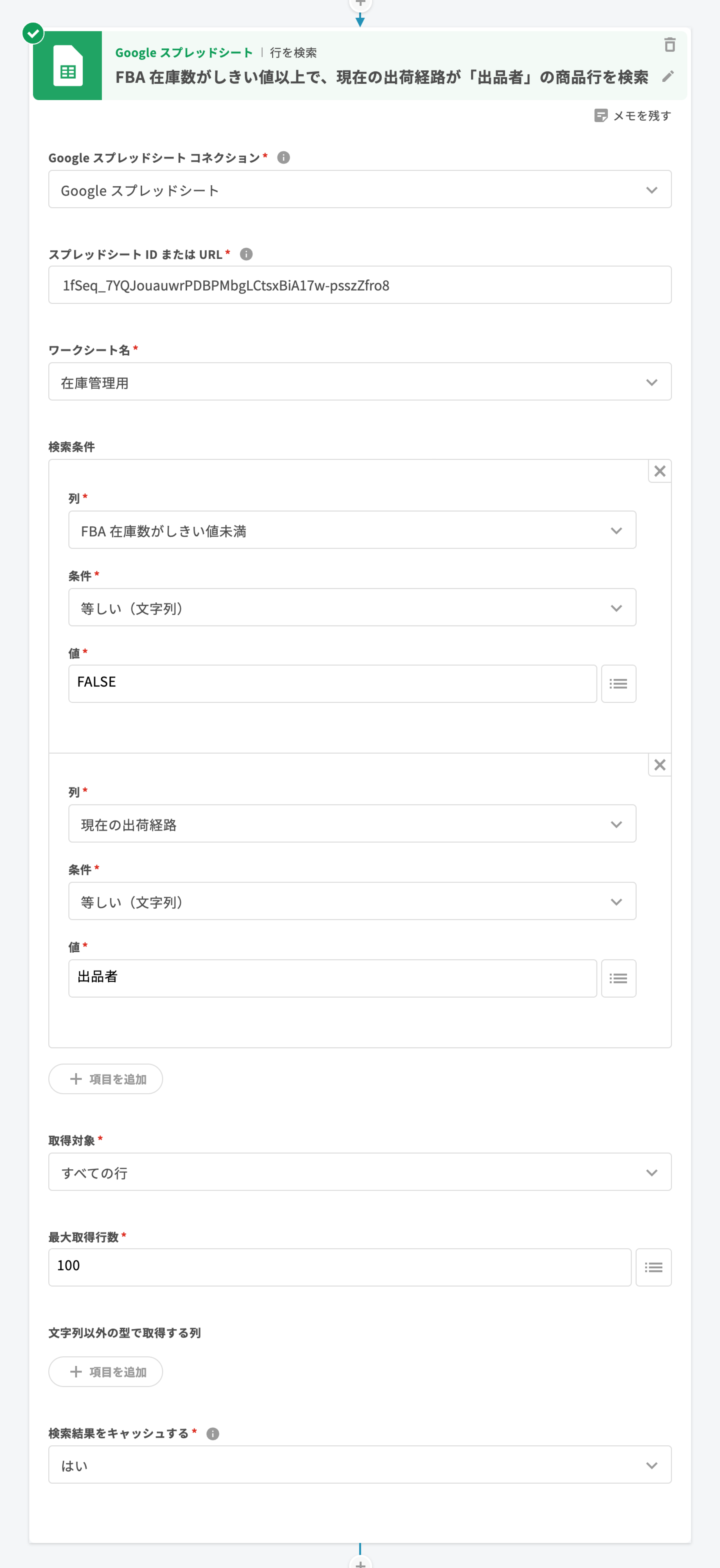Open the 取得対象 dropdown
Image resolution: width=720 pixels, height=1568 pixels.
tap(359, 1172)
